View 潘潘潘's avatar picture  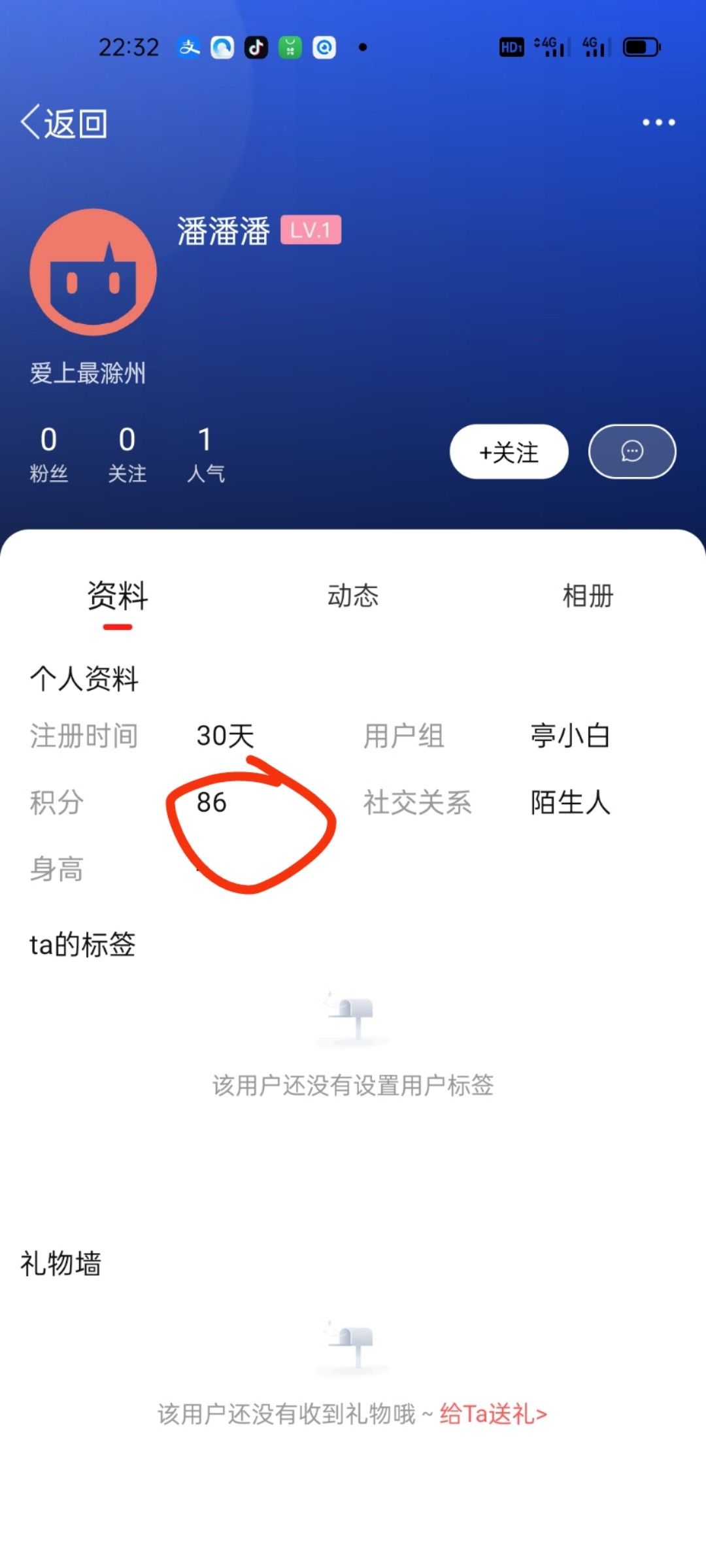[93, 272]
